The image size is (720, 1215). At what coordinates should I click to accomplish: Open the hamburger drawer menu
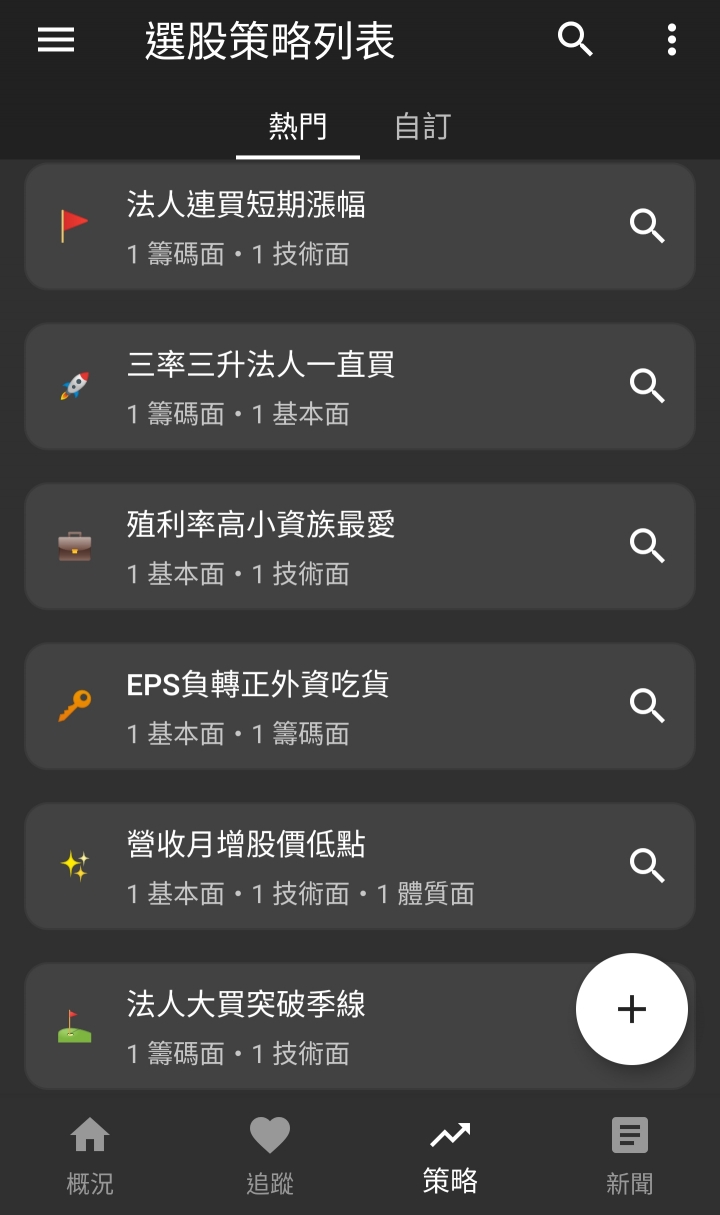pyautogui.click(x=56, y=40)
